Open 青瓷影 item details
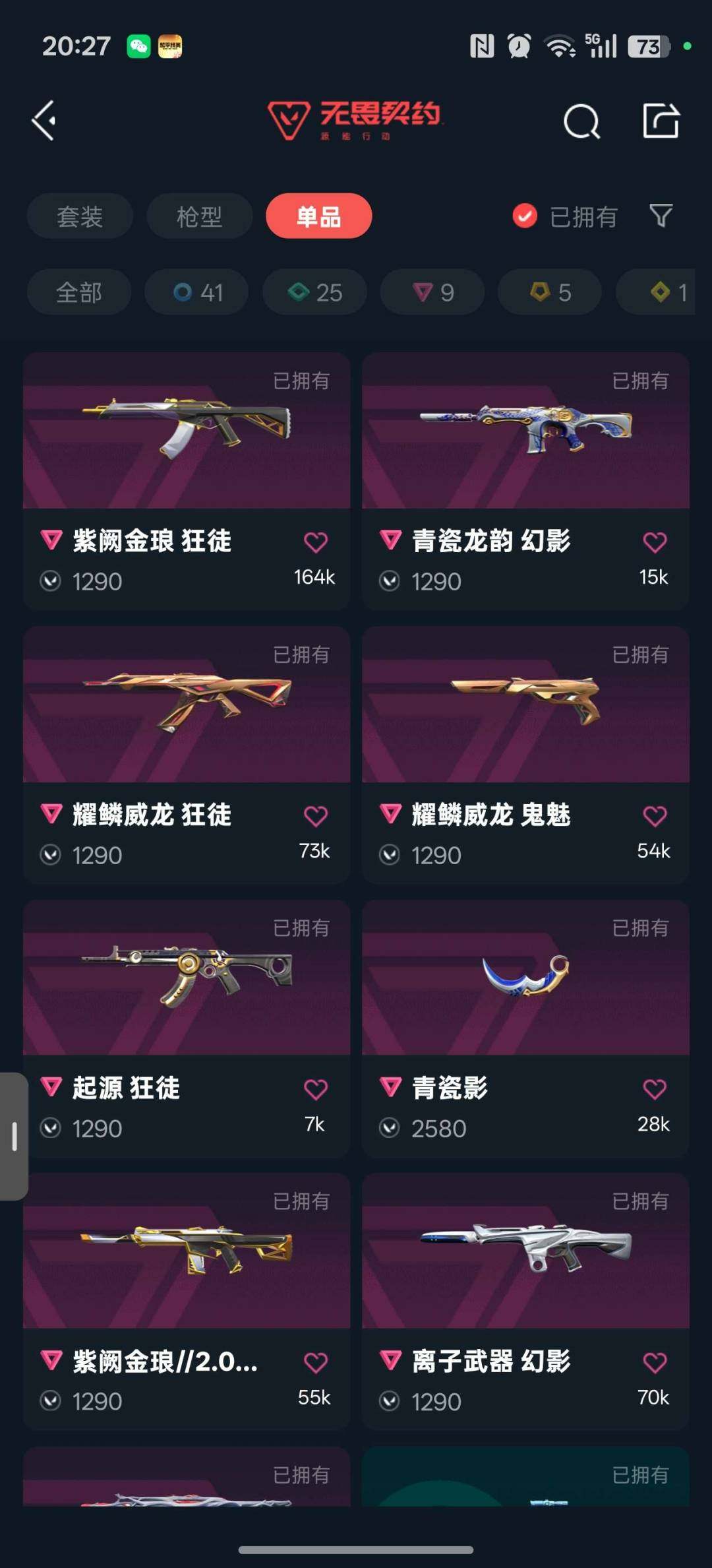Viewport: 712px width, 1568px height. click(x=523, y=983)
